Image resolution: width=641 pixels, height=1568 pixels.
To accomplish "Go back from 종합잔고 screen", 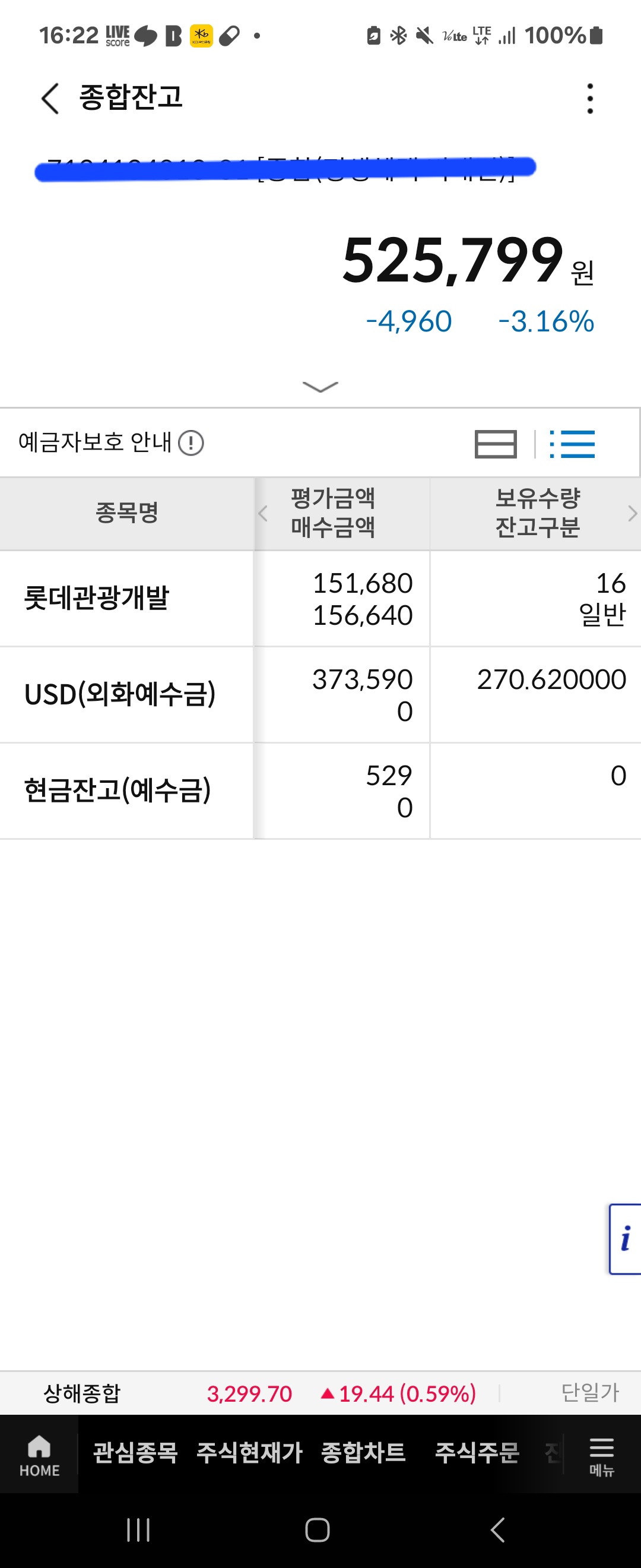I will pyautogui.click(x=50, y=98).
